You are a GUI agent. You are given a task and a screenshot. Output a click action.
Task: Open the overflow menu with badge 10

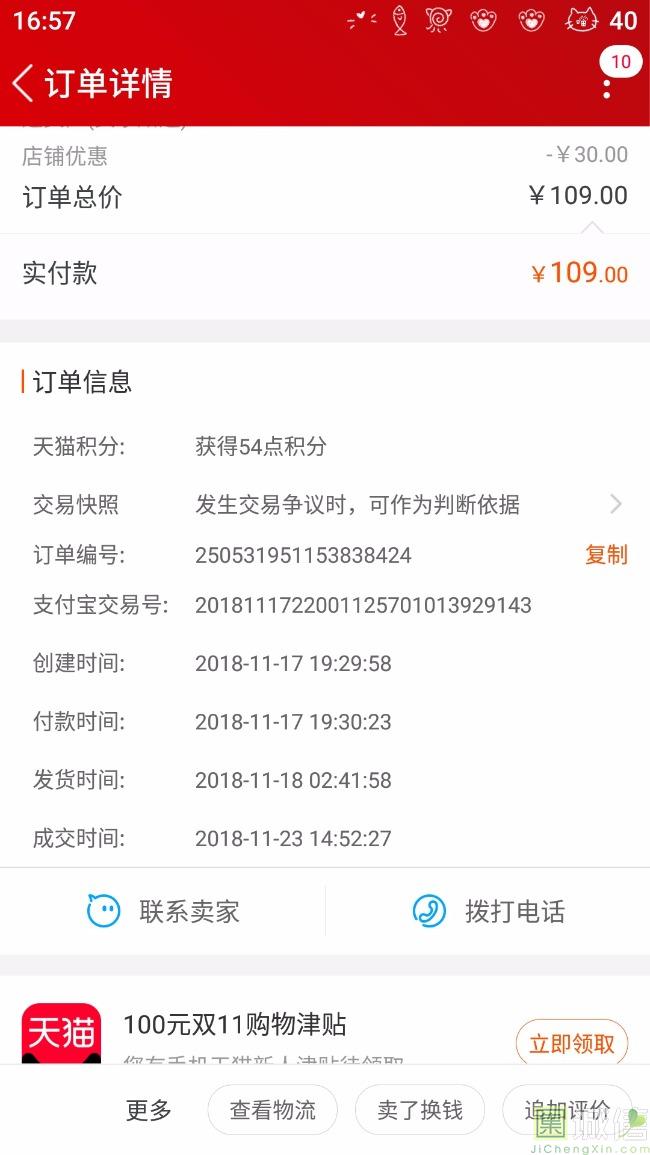(x=608, y=81)
